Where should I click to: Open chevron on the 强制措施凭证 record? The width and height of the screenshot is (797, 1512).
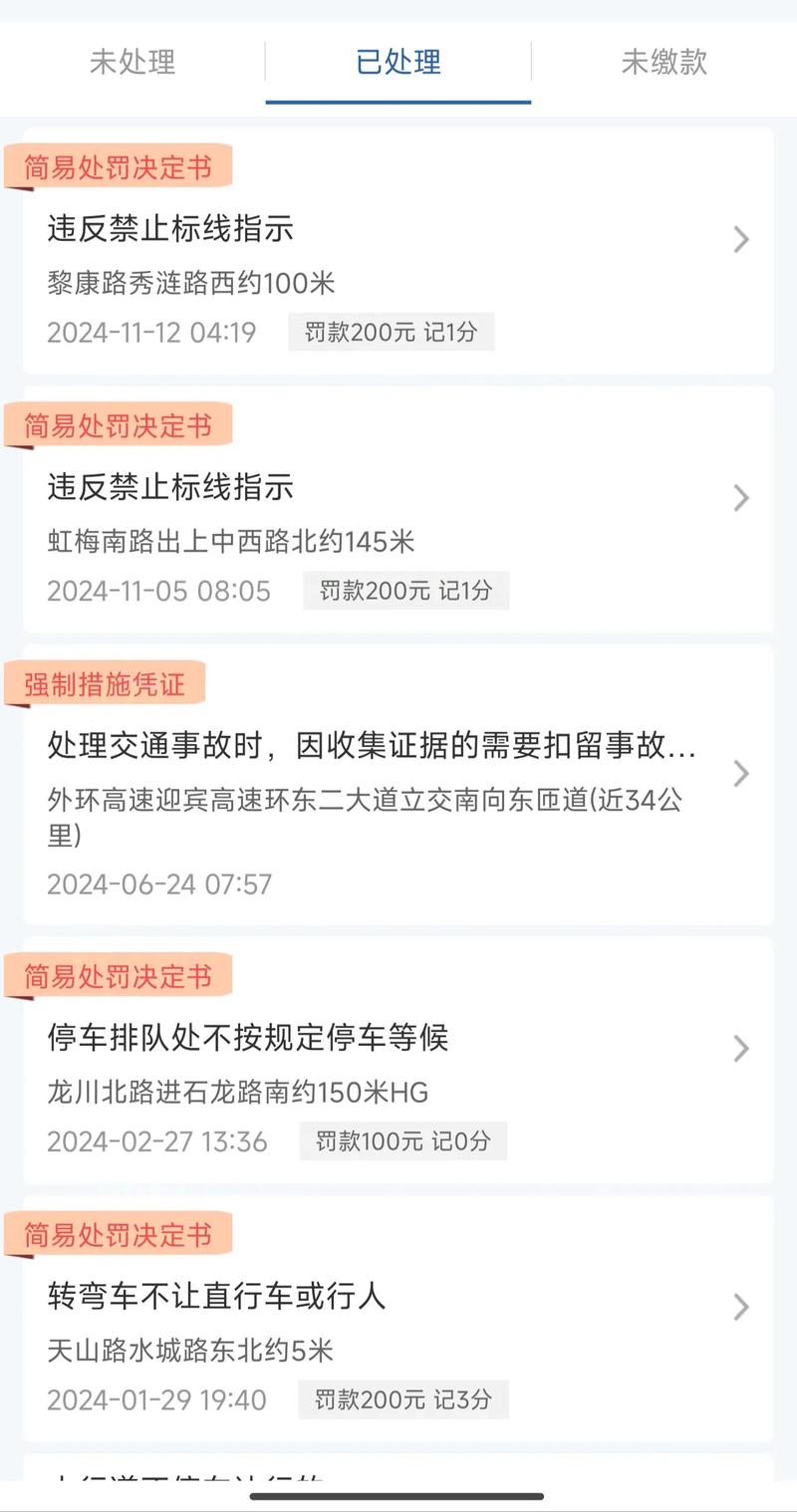(740, 773)
